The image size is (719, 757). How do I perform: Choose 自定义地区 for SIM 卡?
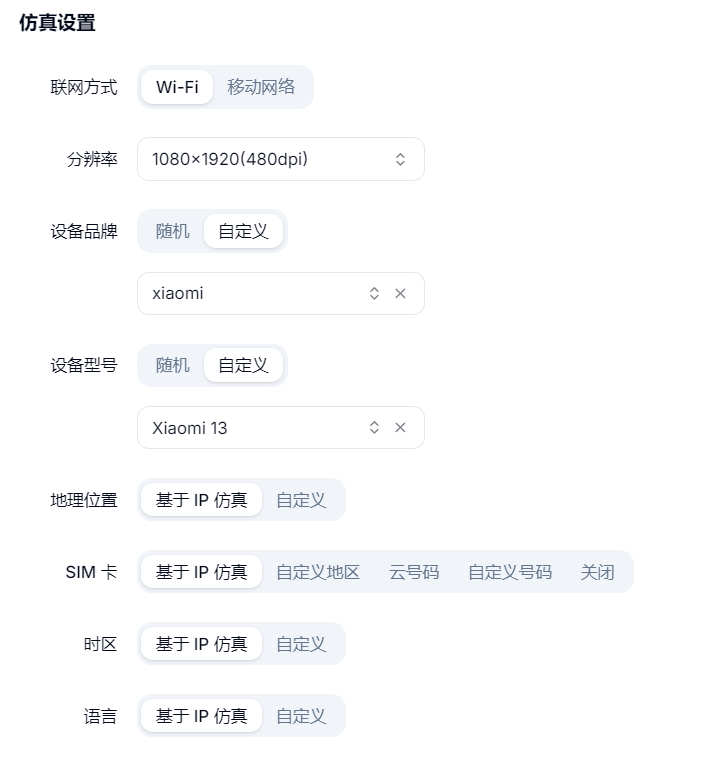(317, 572)
